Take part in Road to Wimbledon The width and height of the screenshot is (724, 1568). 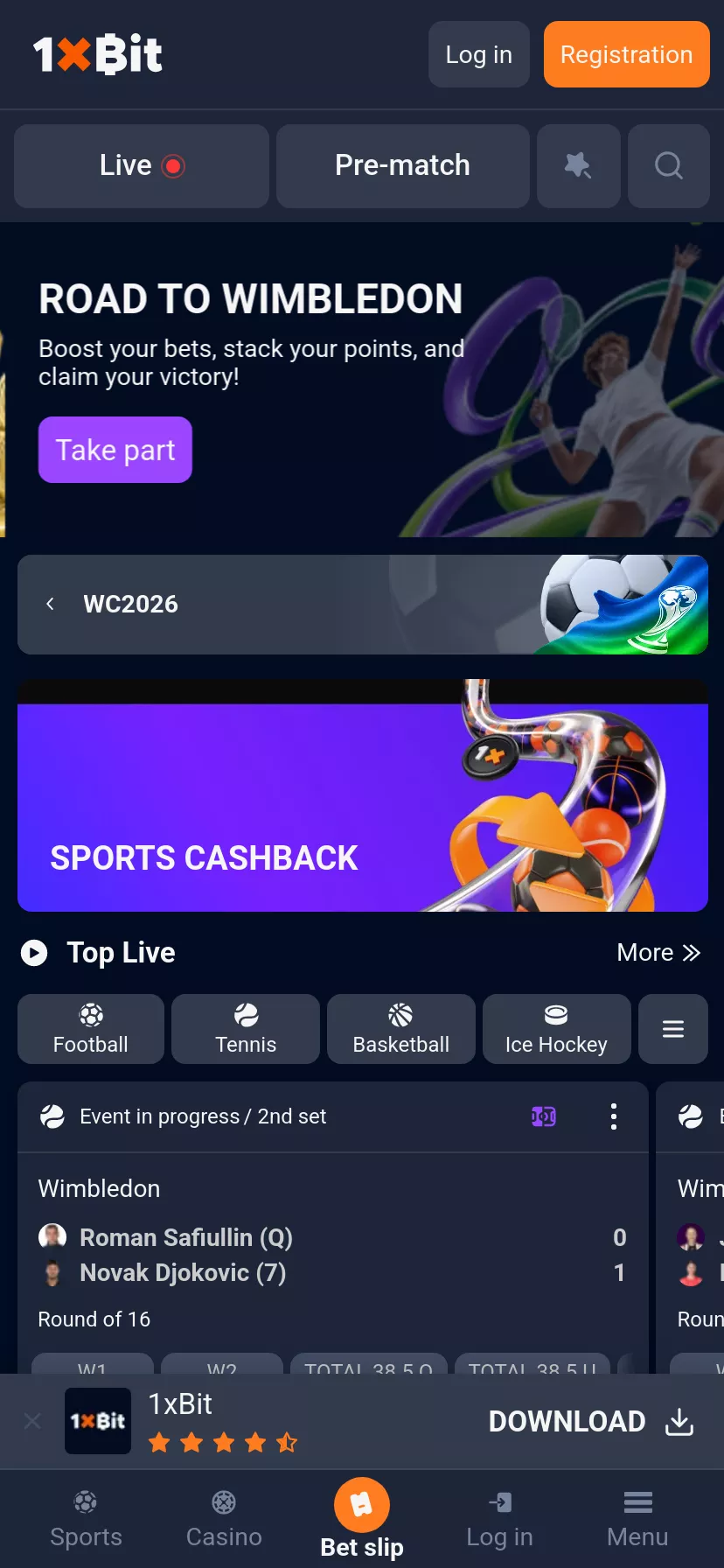115,450
